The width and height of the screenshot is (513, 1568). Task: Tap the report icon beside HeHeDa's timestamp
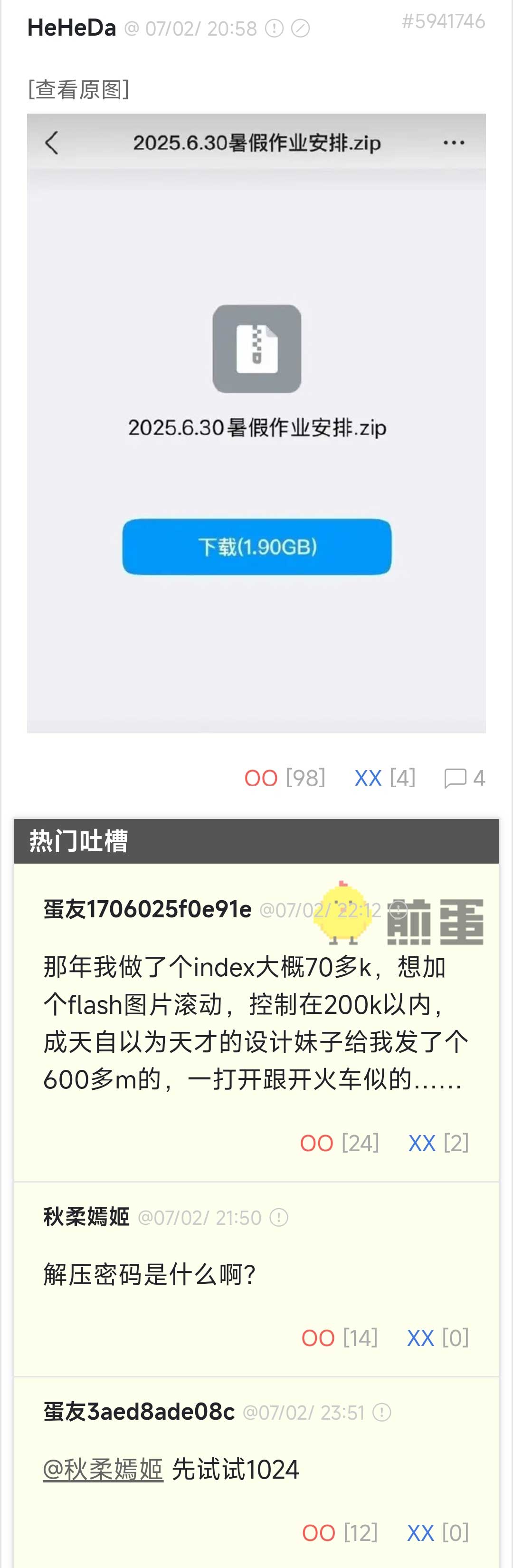pos(275,29)
